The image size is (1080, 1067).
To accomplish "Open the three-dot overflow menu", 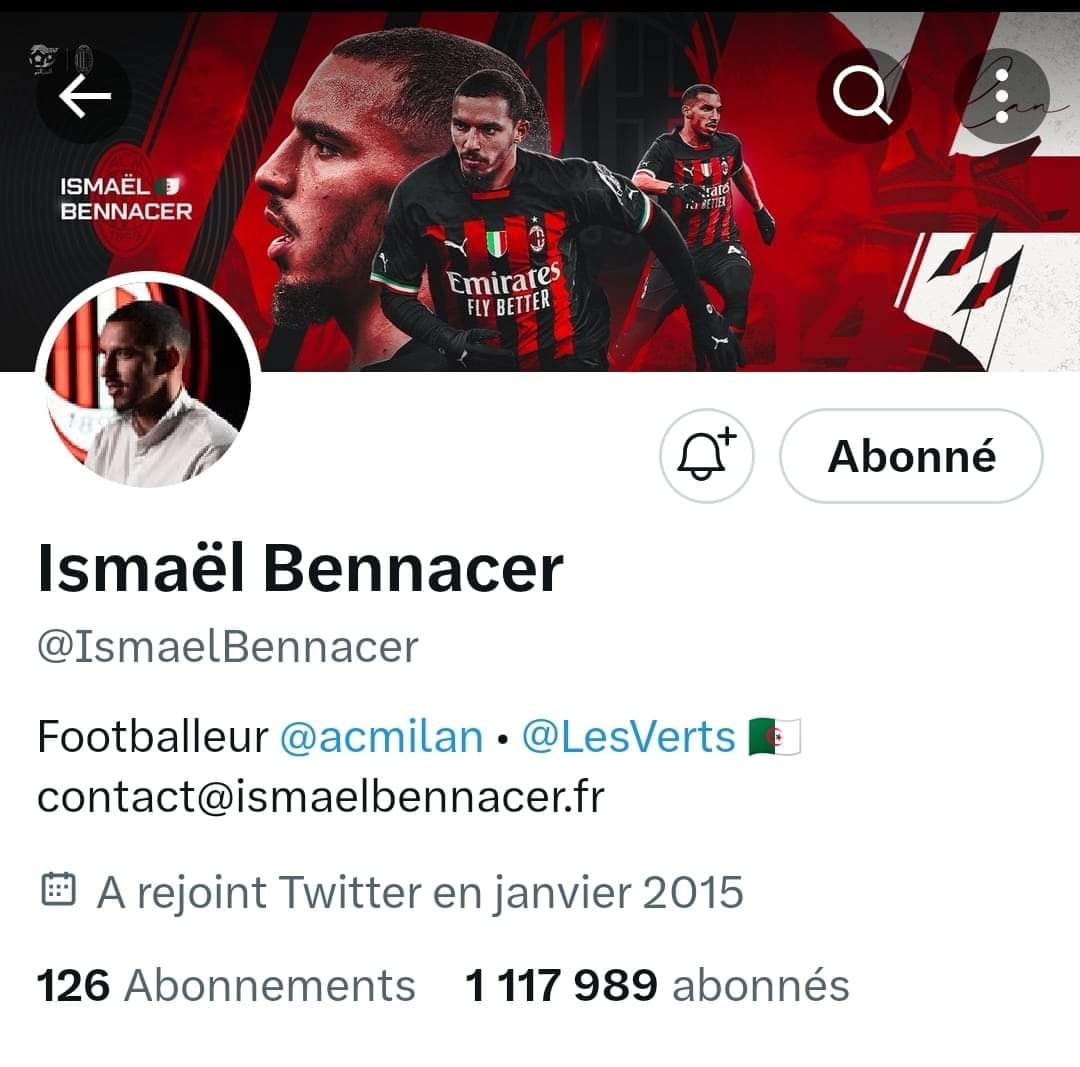I will [1002, 96].
